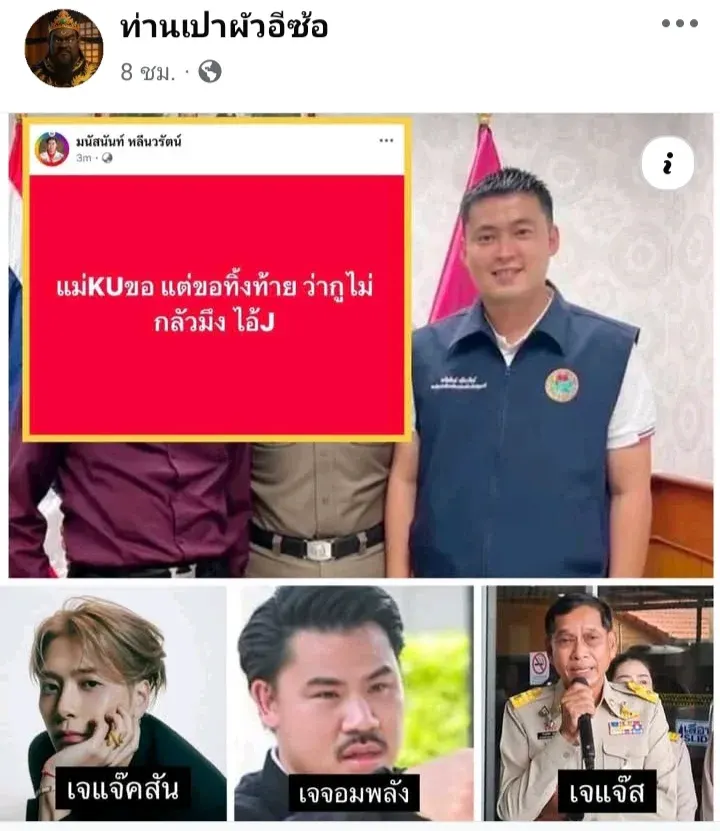The width and height of the screenshot is (720, 831).
Task: Open the post's three-dot options menu
Action: coord(680,24)
